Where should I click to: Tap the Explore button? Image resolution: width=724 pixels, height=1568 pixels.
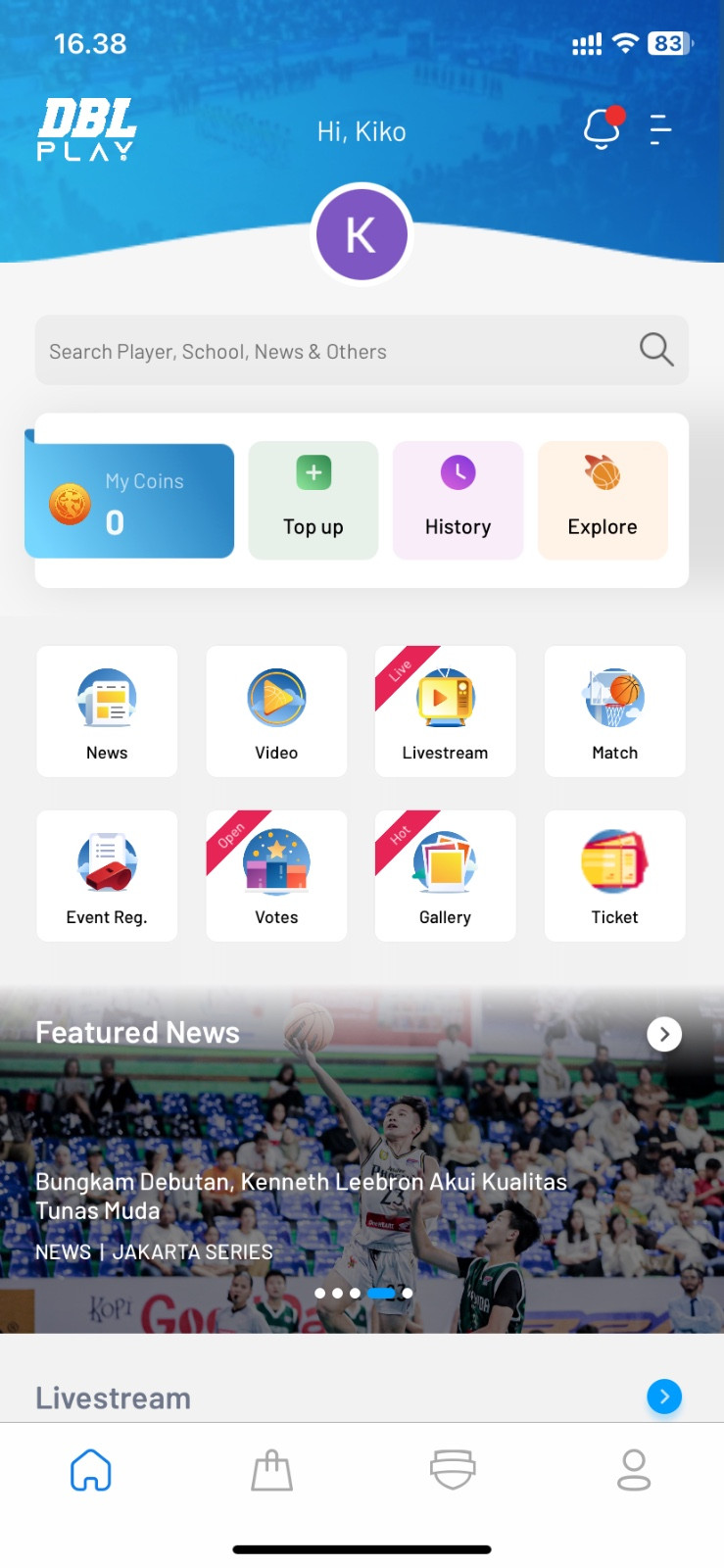tap(603, 501)
